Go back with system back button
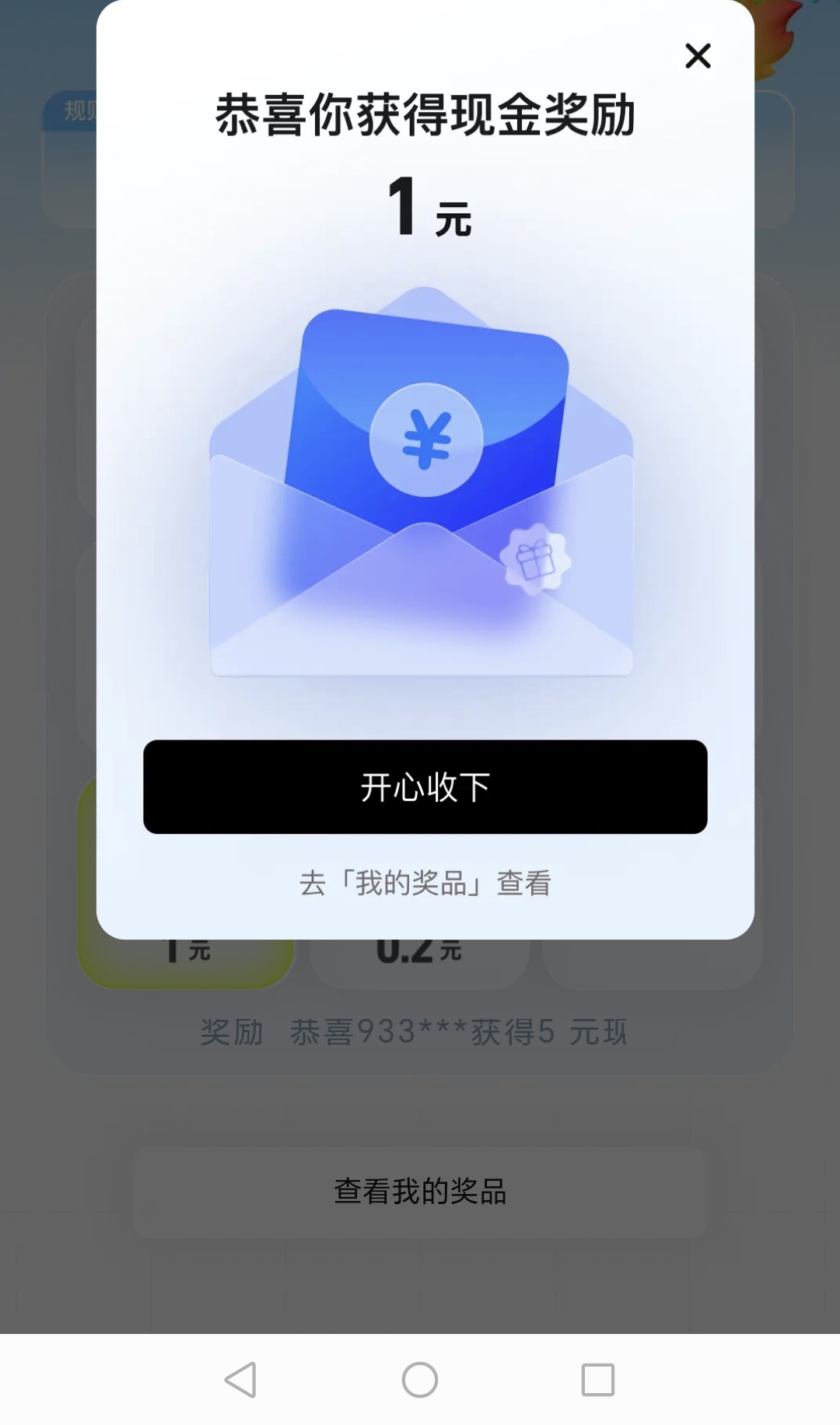Screen dimensions: 840x1425 click(x=240, y=1380)
